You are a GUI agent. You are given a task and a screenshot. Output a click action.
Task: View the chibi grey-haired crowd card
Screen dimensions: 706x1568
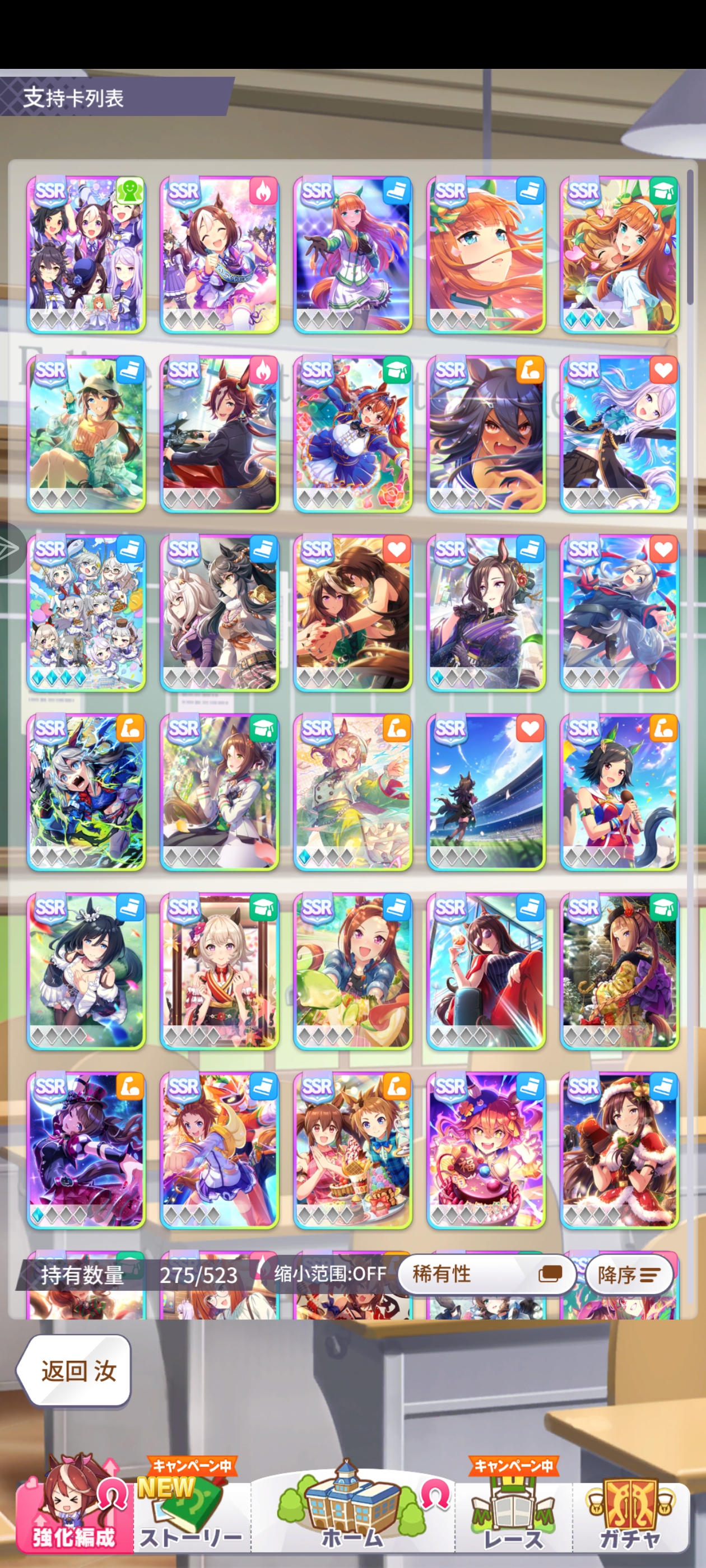tap(86, 613)
